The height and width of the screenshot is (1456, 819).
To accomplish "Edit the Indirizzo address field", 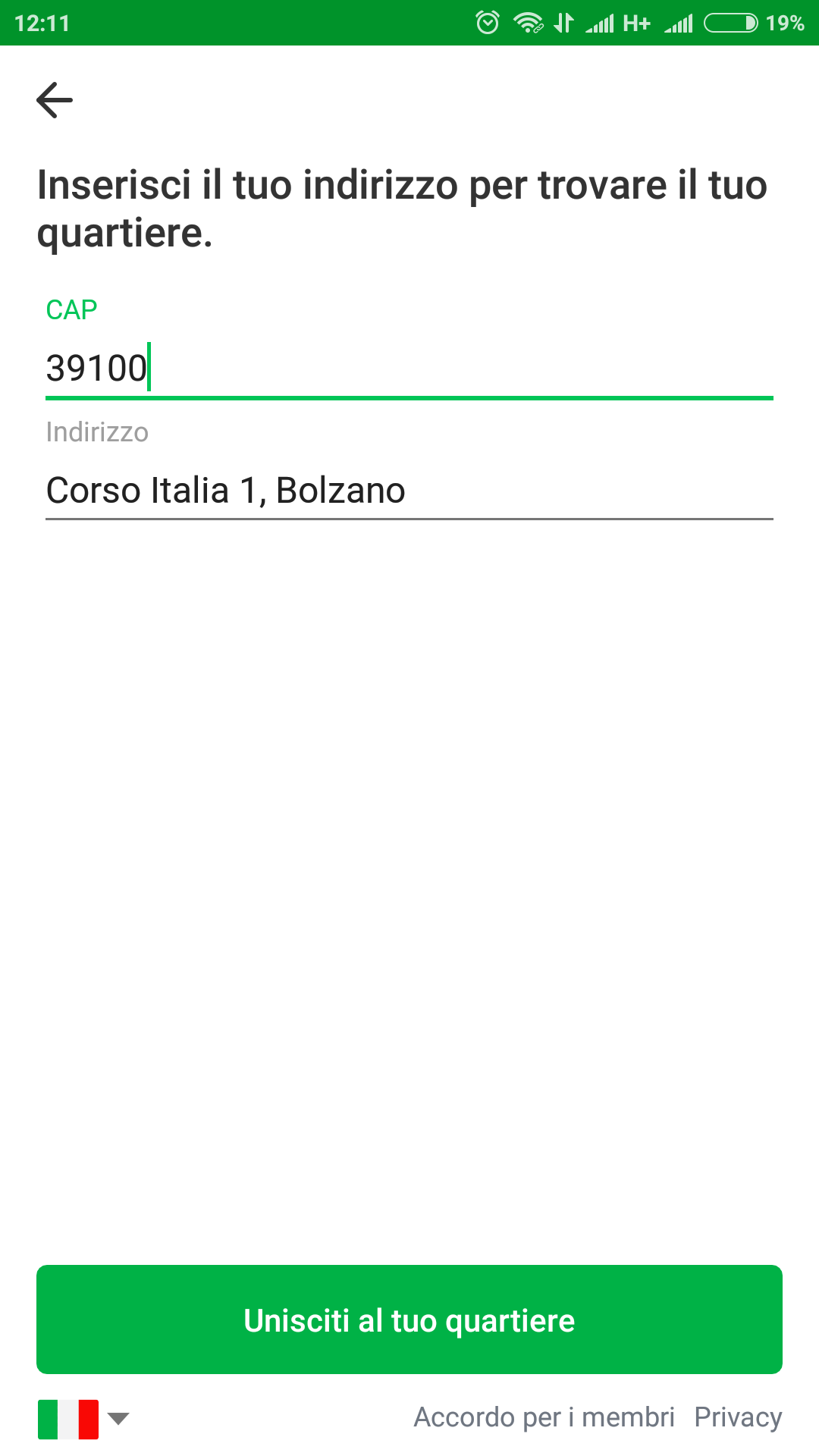I will [409, 490].
